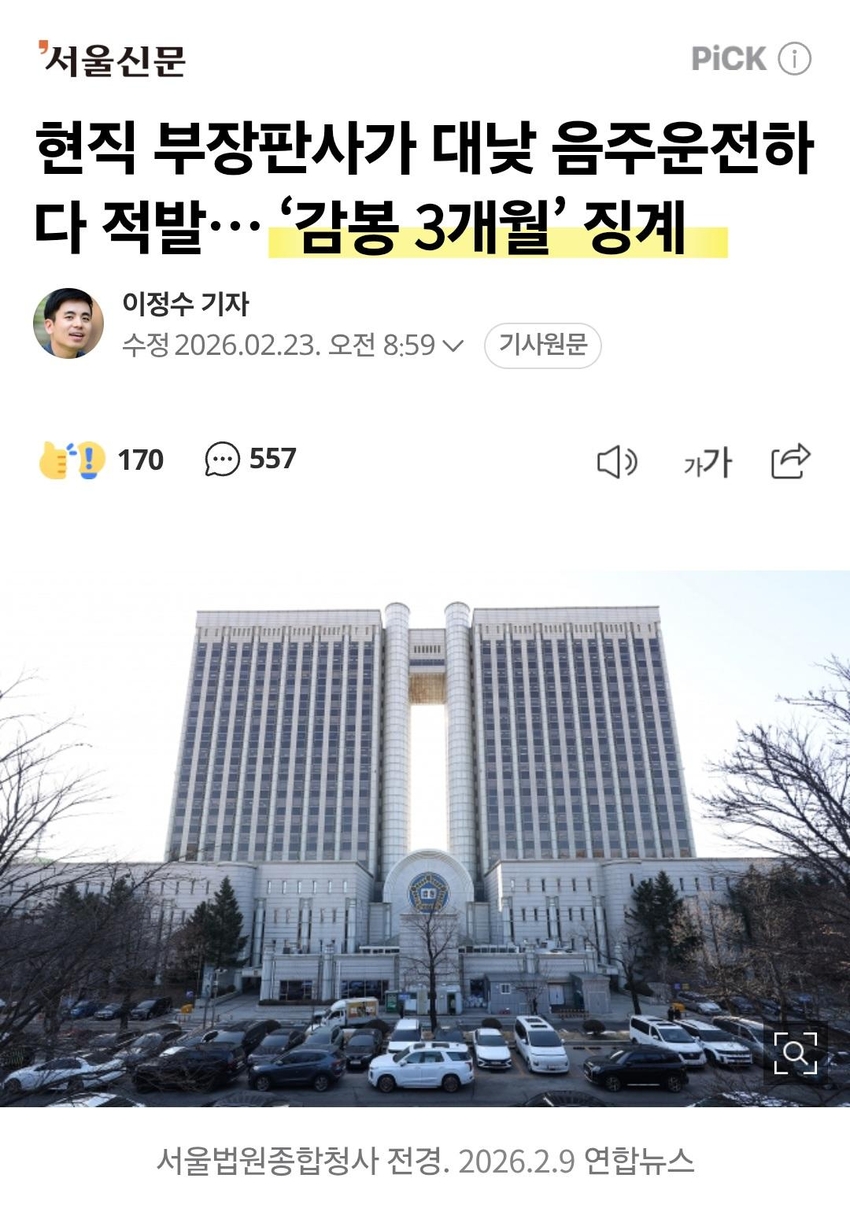850x1219 pixels.
Task: Change the article font size
Action: pos(707,461)
